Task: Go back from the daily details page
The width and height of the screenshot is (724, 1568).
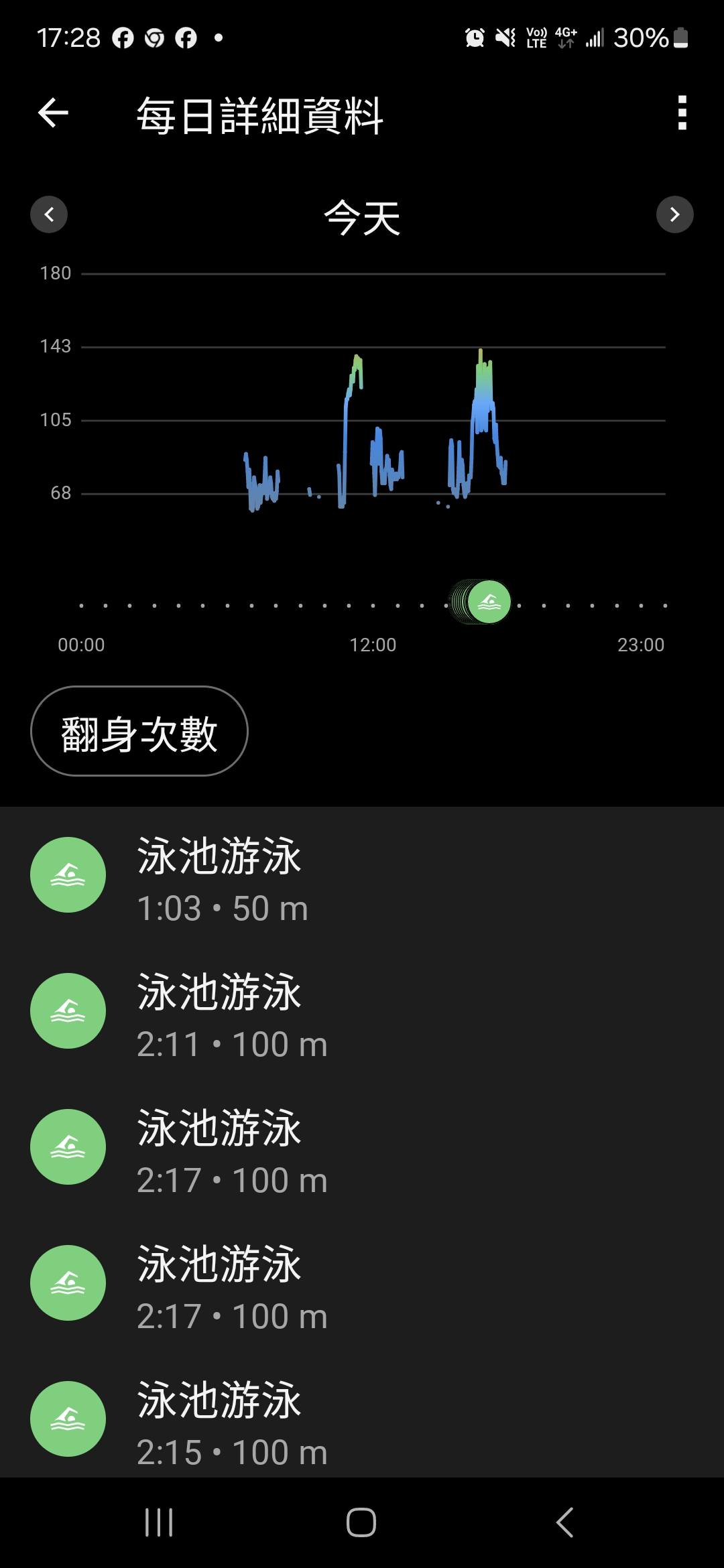Action: (x=54, y=113)
